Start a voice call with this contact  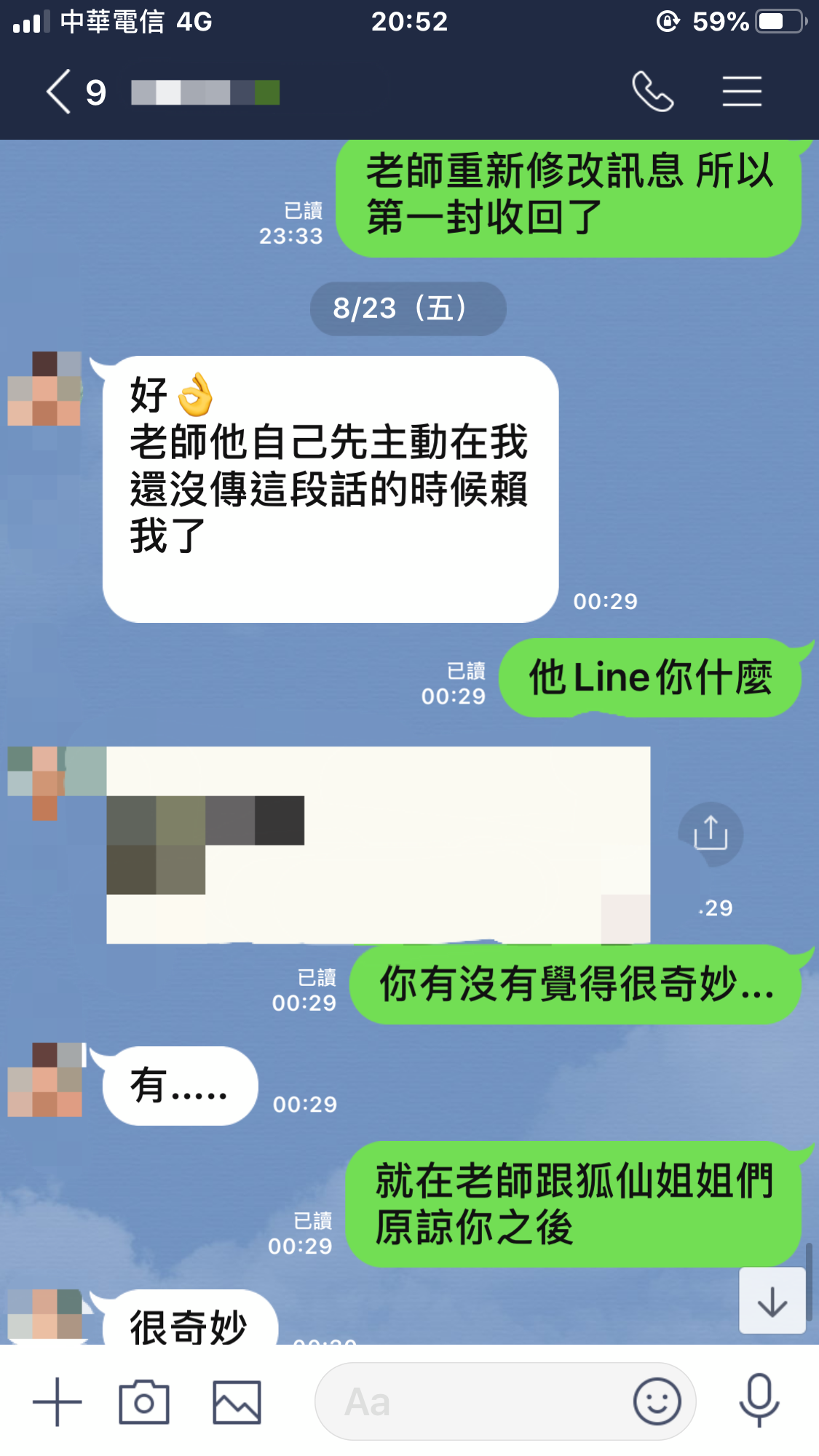click(652, 92)
